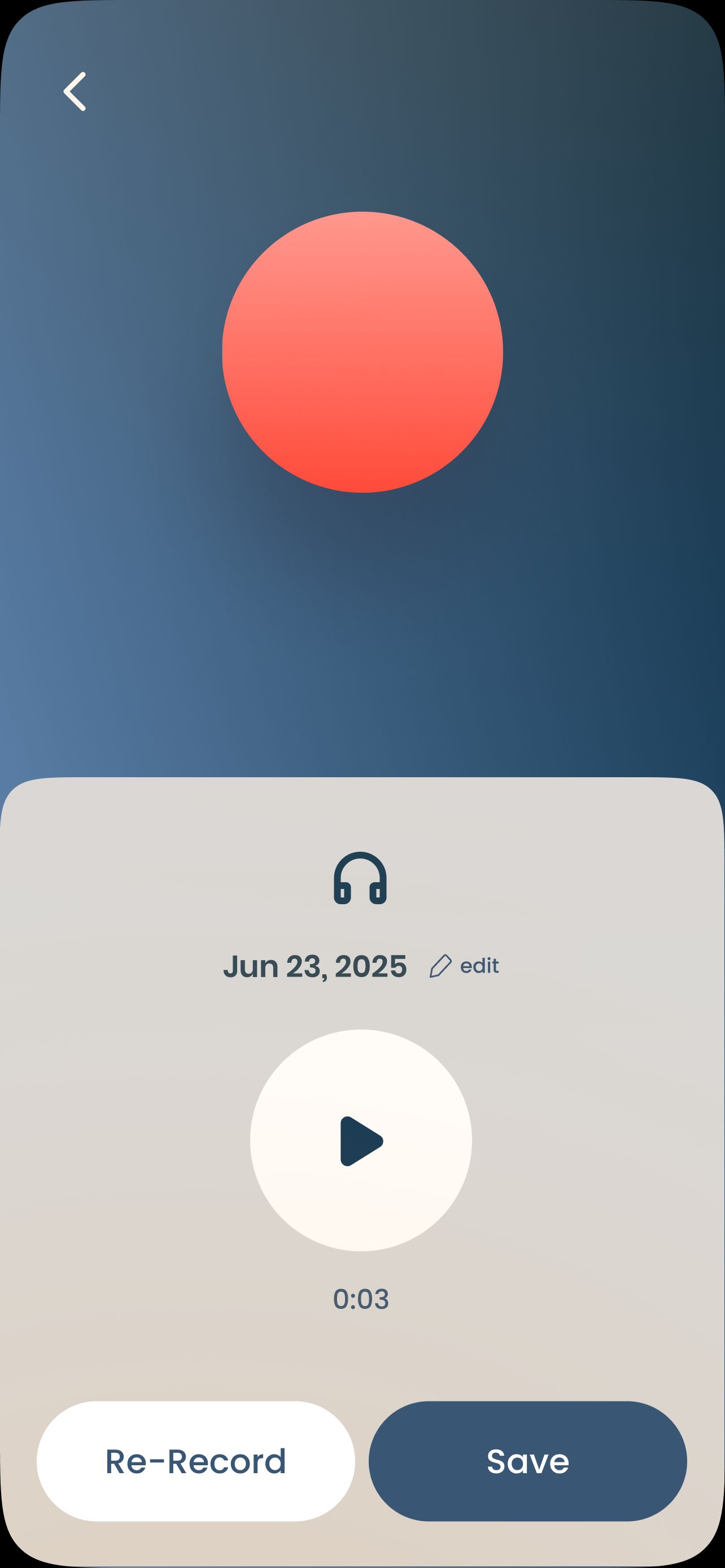Go back using the top arrow

75,92
